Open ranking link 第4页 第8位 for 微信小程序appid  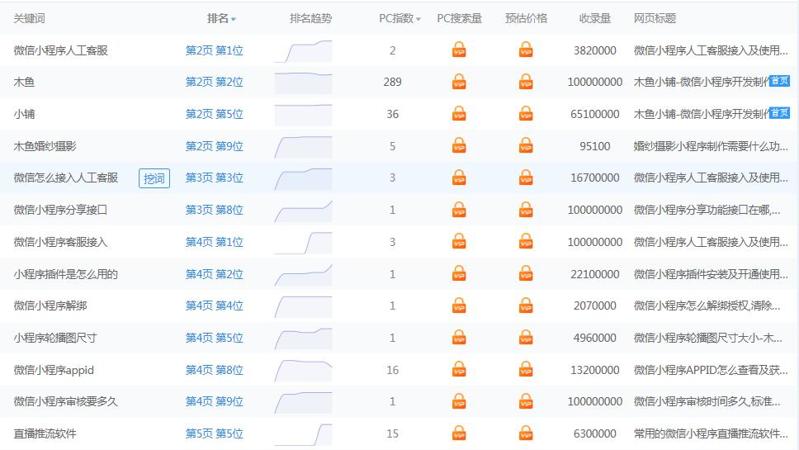(x=214, y=370)
